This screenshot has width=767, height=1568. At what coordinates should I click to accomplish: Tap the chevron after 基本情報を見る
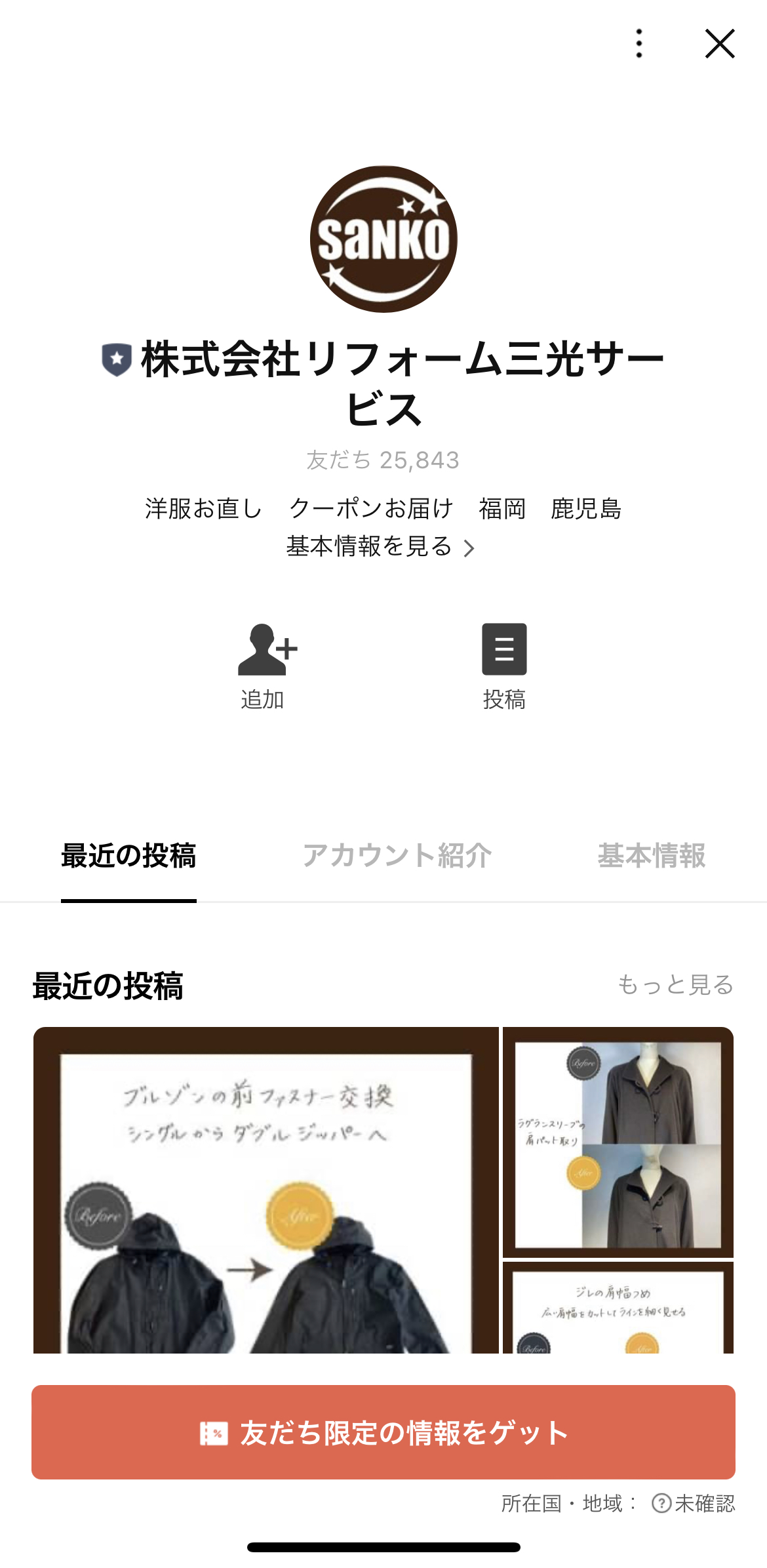click(x=469, y=548)
